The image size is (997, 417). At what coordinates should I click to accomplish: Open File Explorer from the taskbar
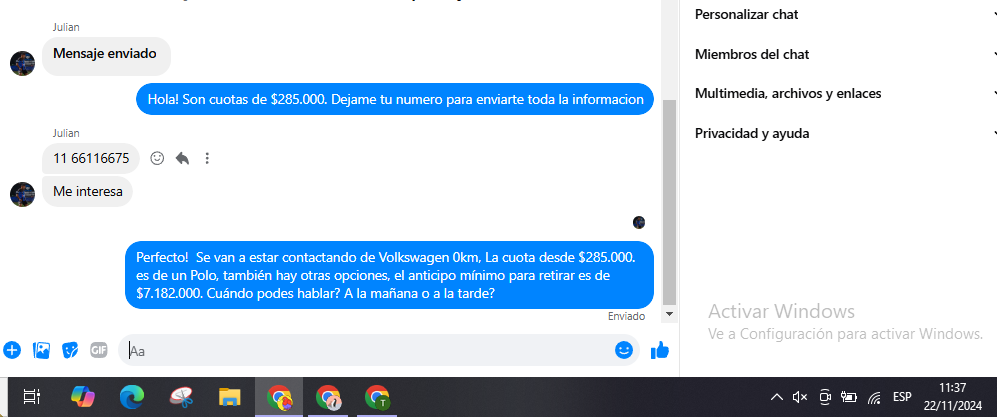pos(230,397)
